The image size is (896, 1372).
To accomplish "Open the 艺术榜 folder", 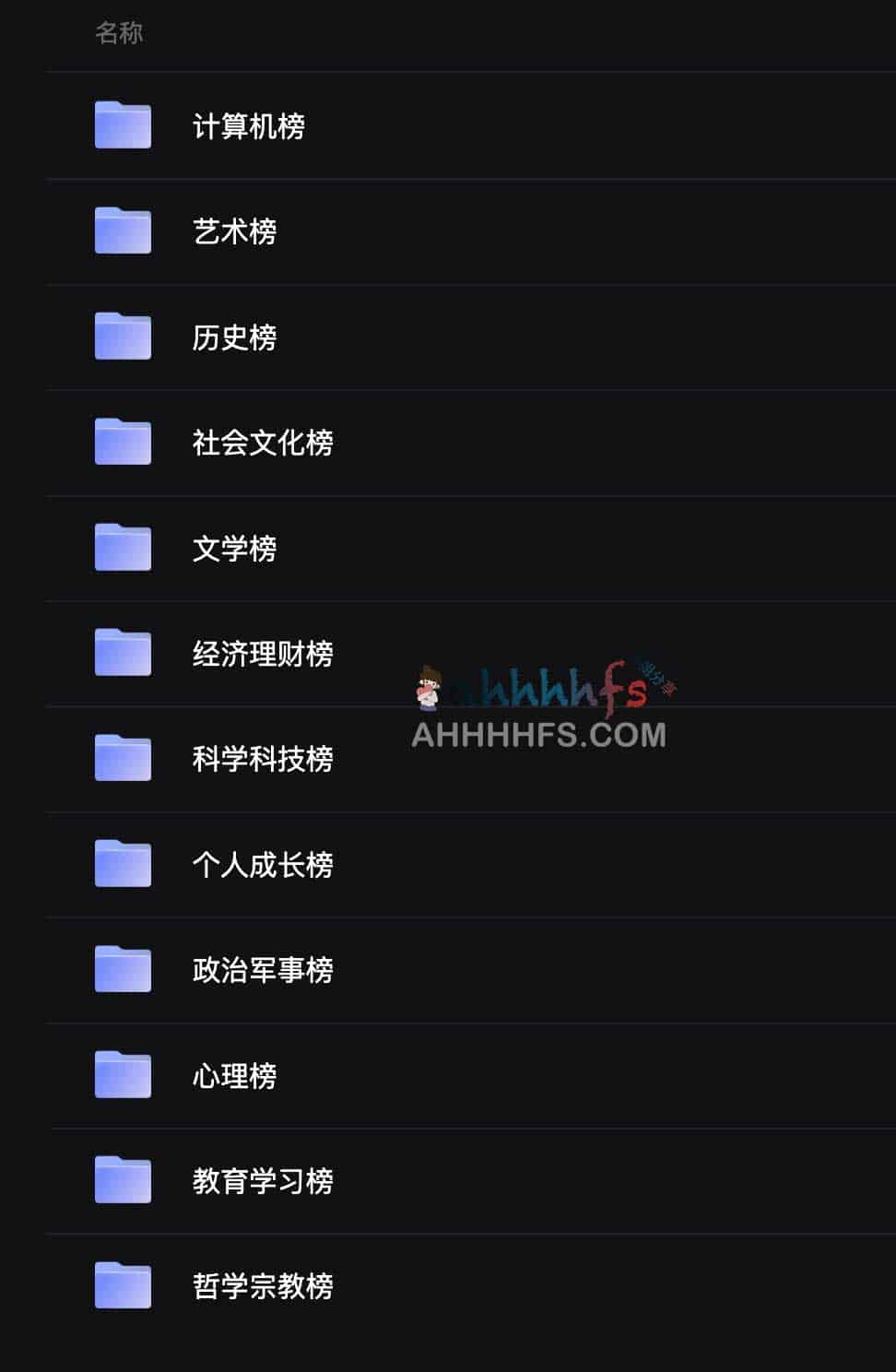I will [234, 231].
